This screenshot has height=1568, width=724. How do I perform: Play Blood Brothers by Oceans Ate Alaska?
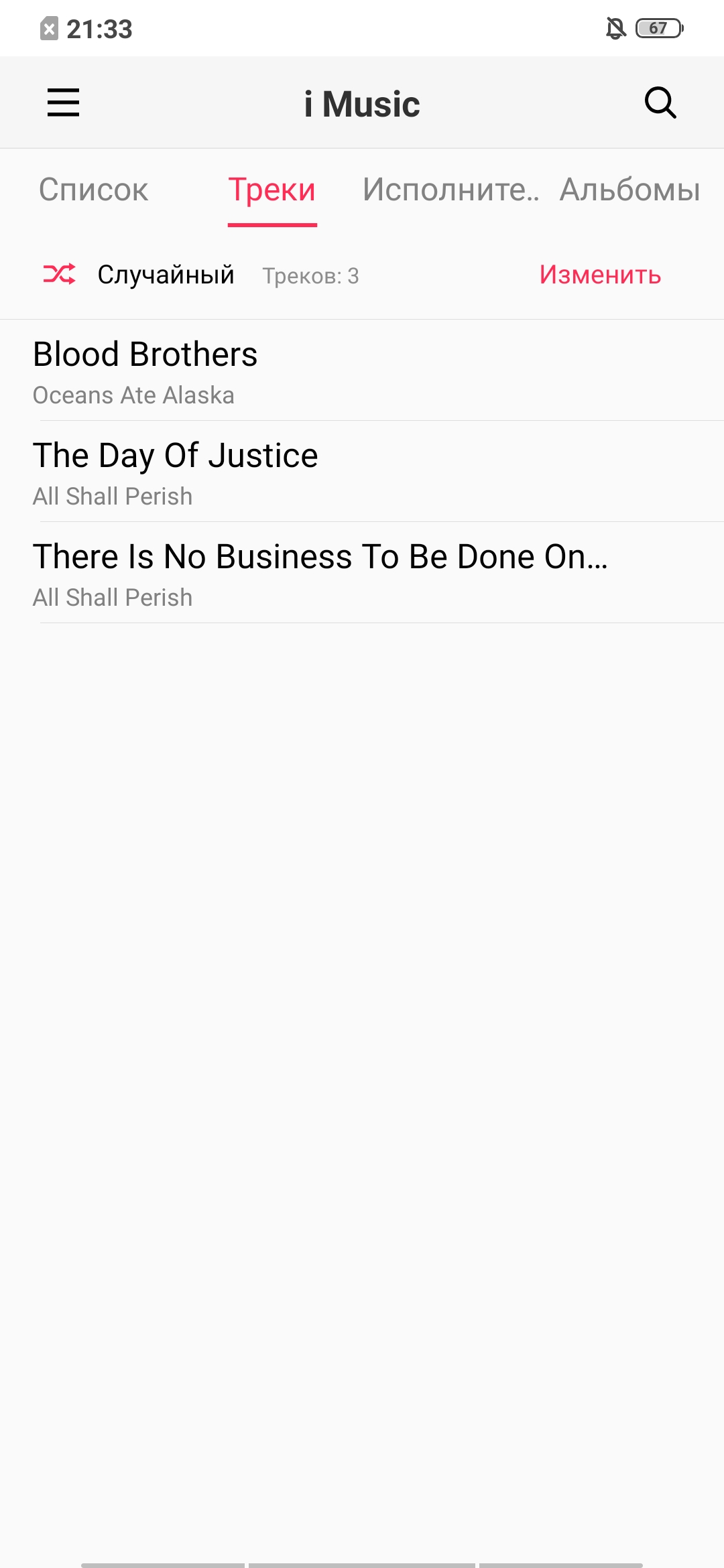[x=362, y=371]
